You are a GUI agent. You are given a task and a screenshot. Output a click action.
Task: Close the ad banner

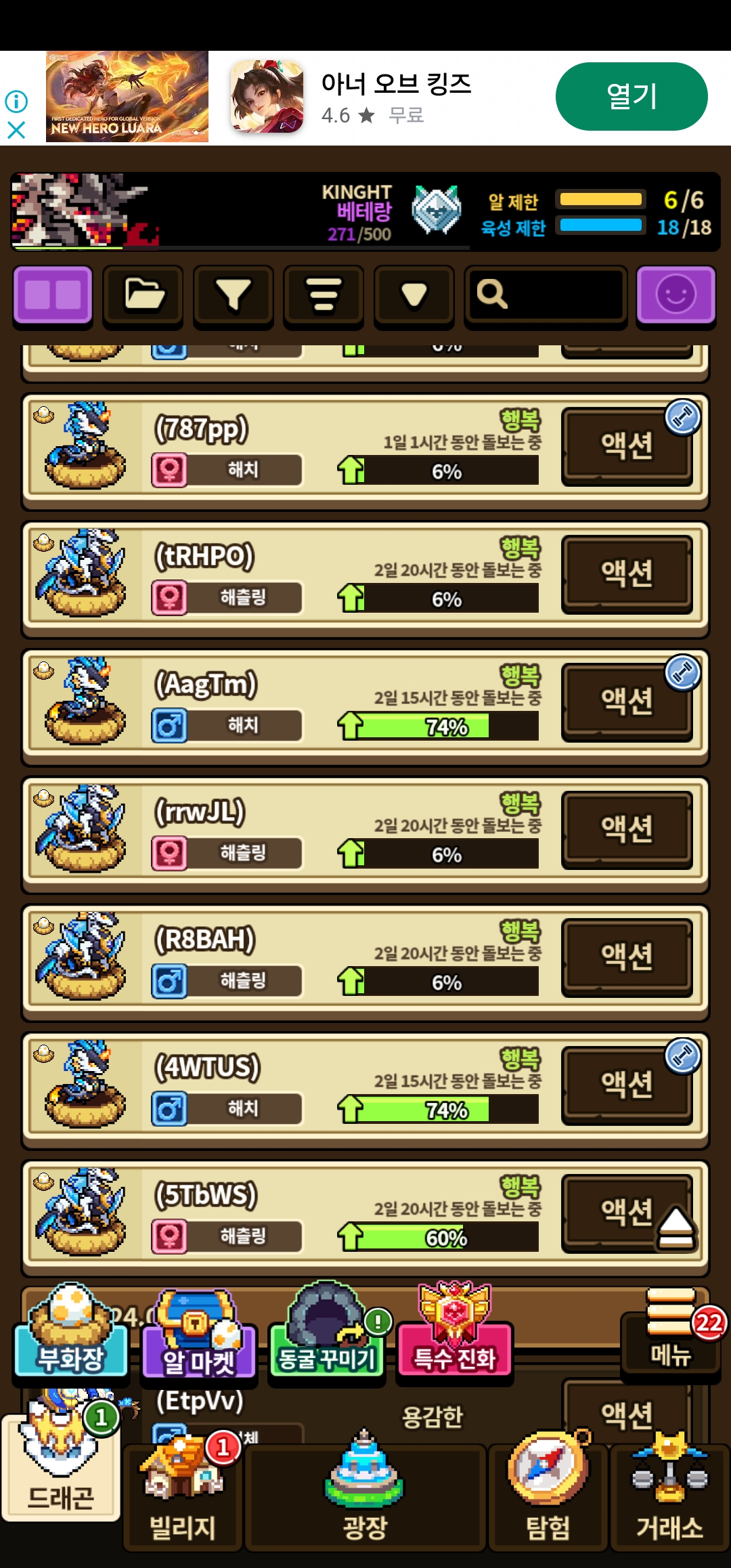[x=16, y=129]
